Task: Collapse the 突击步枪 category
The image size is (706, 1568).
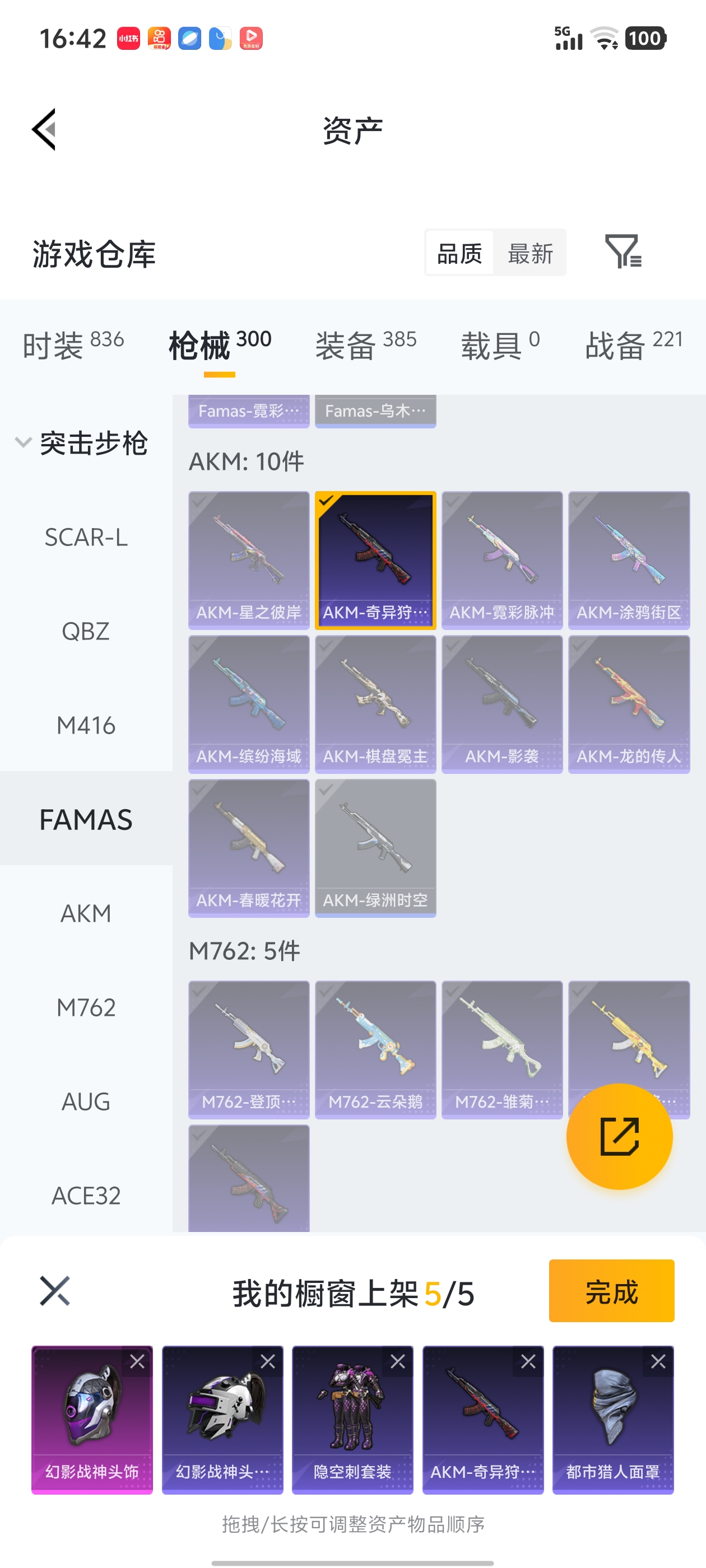Action: pos(82,442)
